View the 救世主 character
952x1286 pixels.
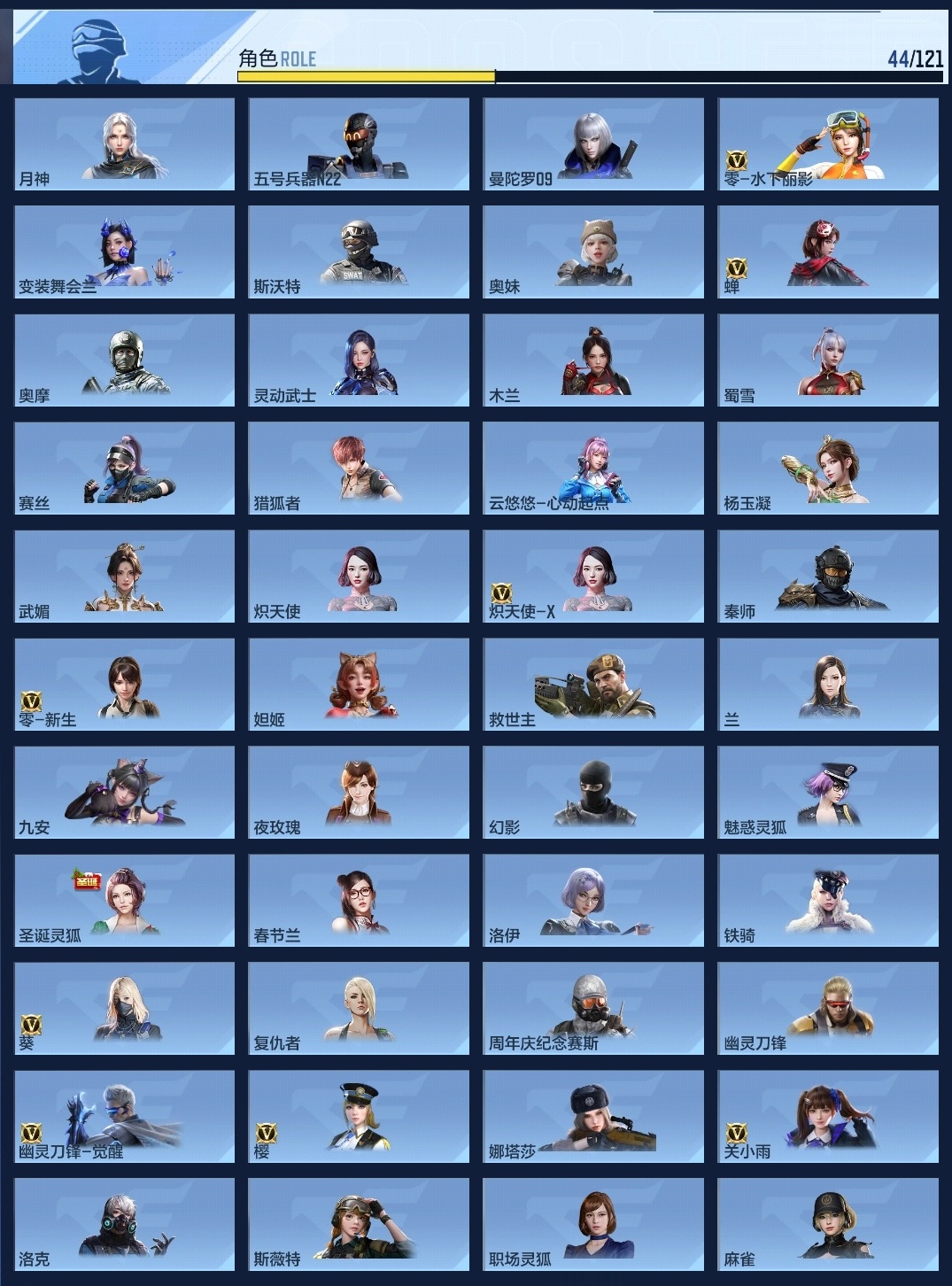click(x=593, y=685)
